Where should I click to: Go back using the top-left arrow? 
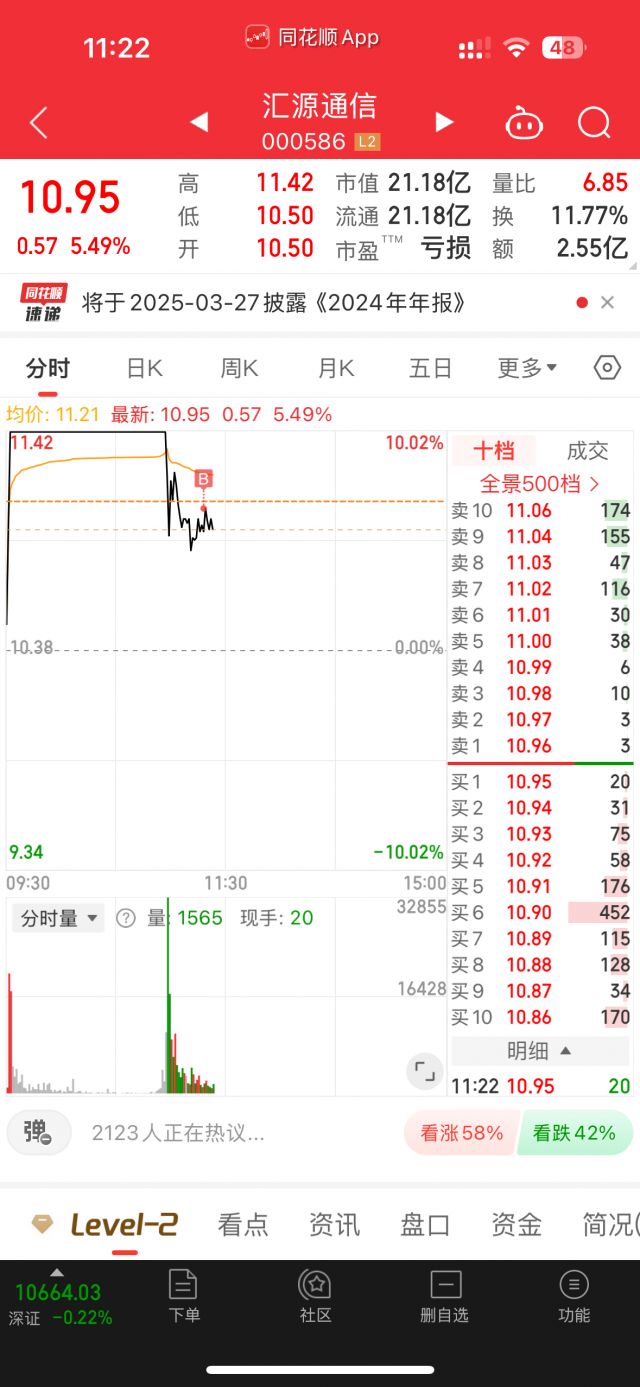(x=38, y=123)
